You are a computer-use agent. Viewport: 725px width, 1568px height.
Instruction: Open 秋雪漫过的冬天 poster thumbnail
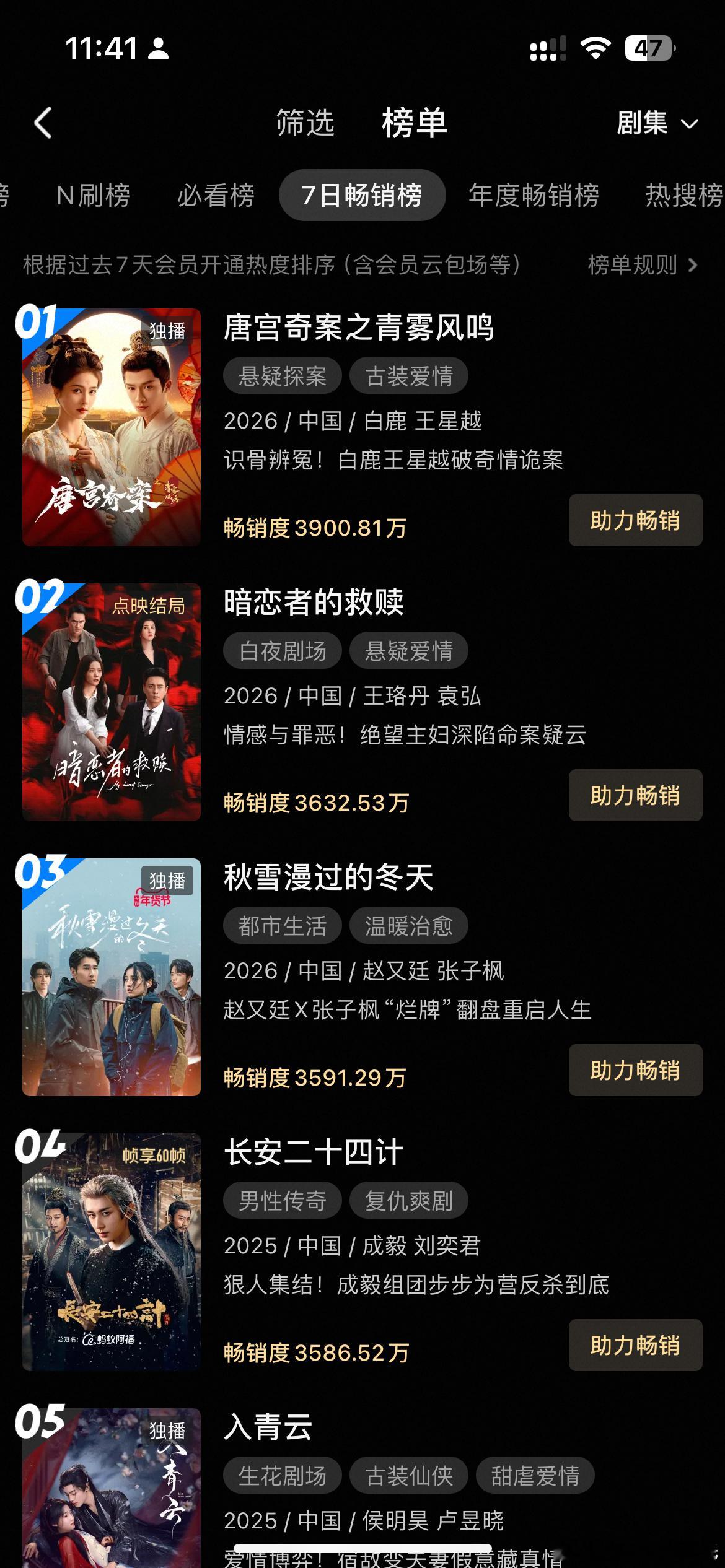point(112,977)
